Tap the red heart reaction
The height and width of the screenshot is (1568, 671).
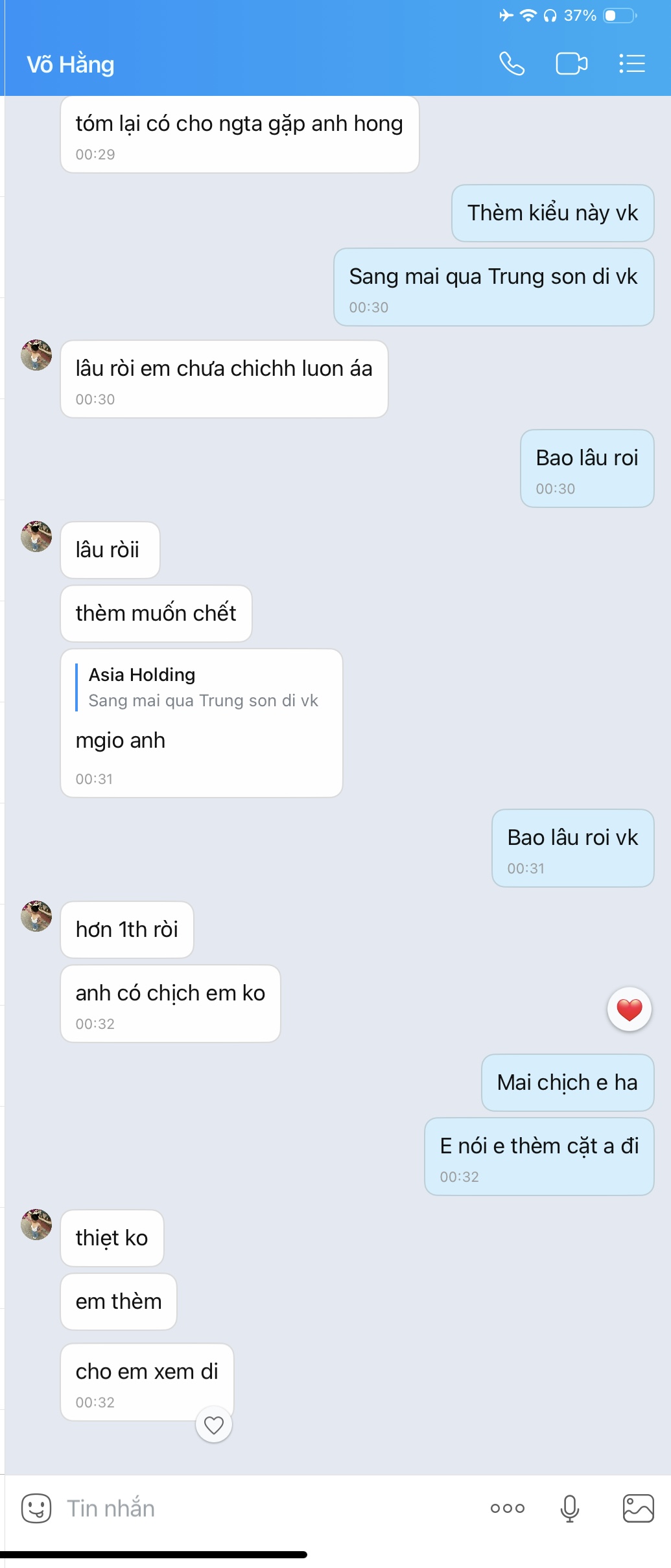point(629,1009)
